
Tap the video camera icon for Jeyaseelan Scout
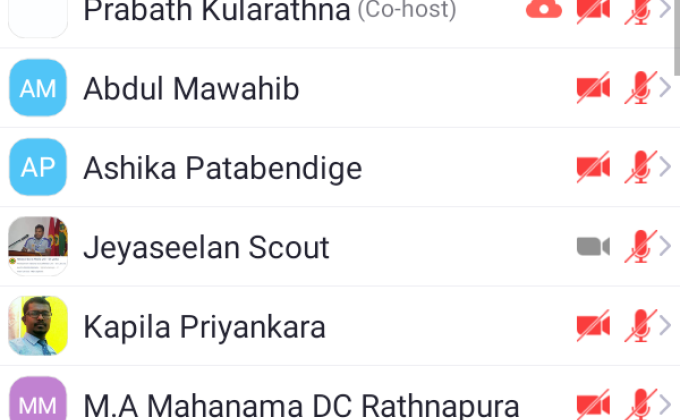click(593, 246)
